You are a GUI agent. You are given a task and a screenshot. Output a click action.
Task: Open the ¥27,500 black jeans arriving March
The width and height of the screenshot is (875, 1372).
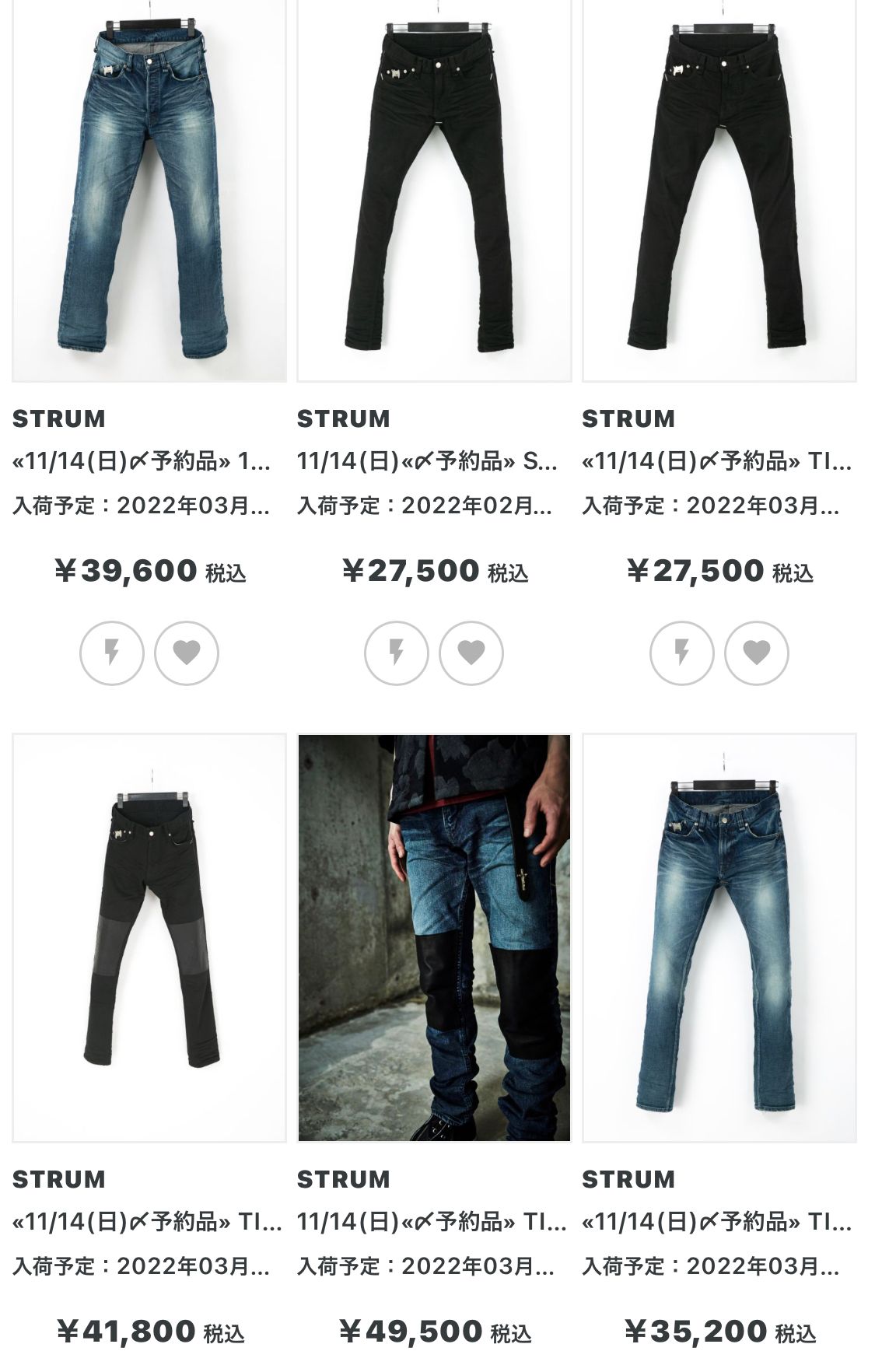point(719,191)
